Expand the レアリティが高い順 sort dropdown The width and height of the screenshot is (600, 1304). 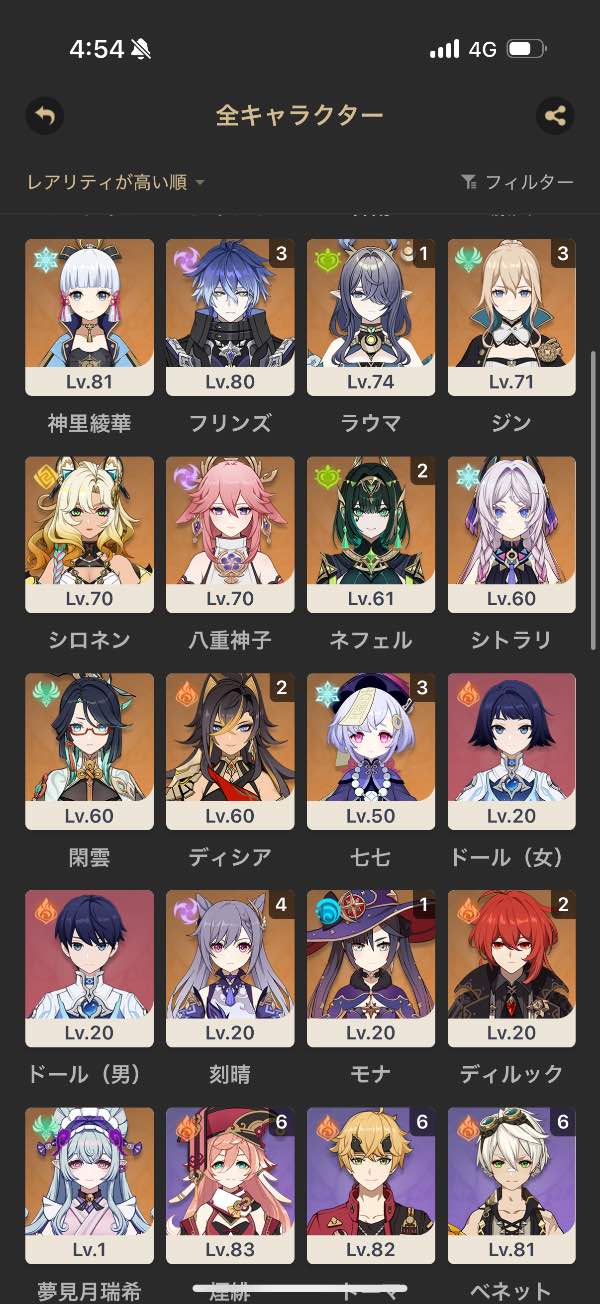(116, 182)
